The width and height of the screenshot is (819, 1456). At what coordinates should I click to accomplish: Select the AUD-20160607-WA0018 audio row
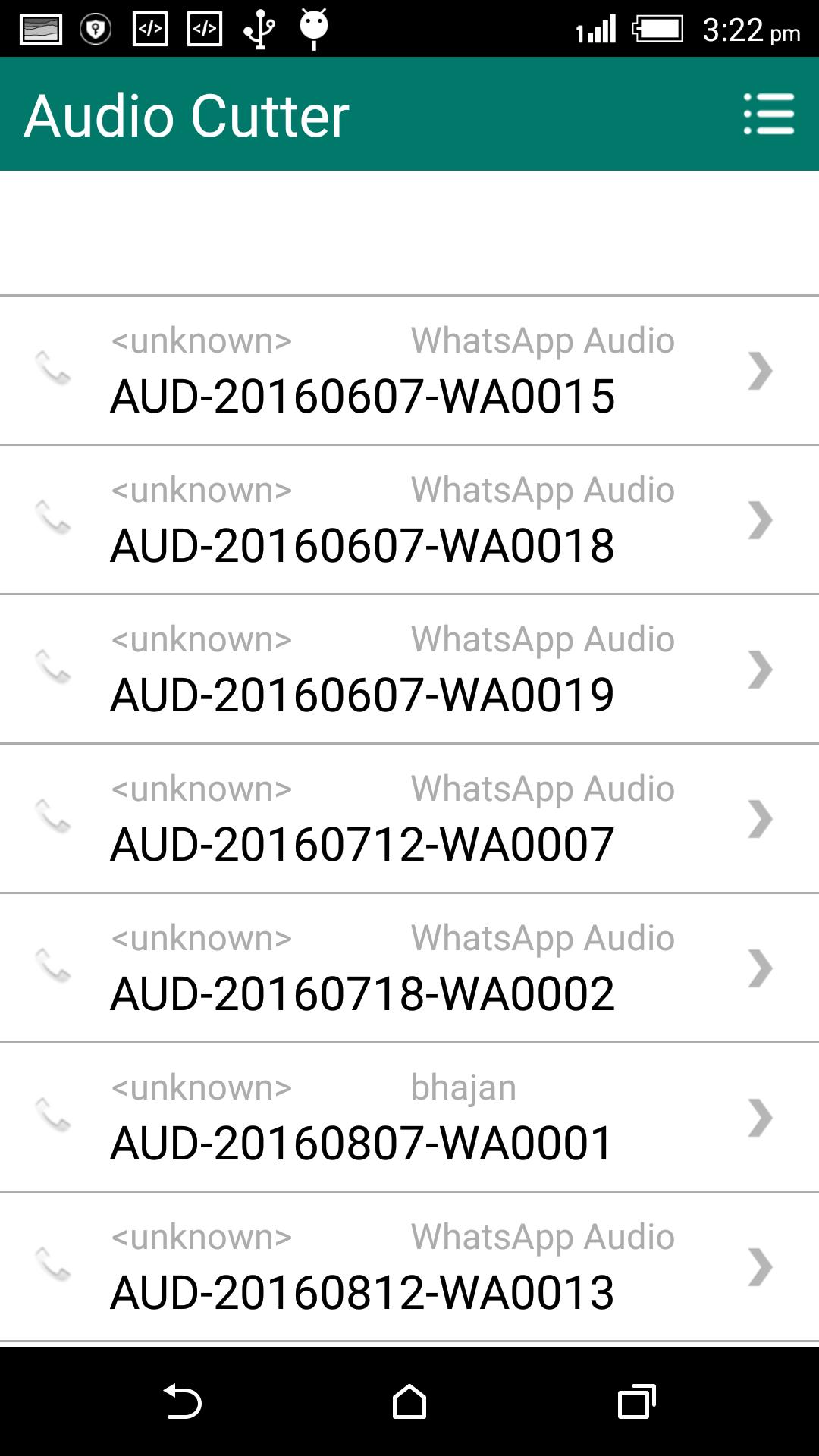click(x=409, y=519)
